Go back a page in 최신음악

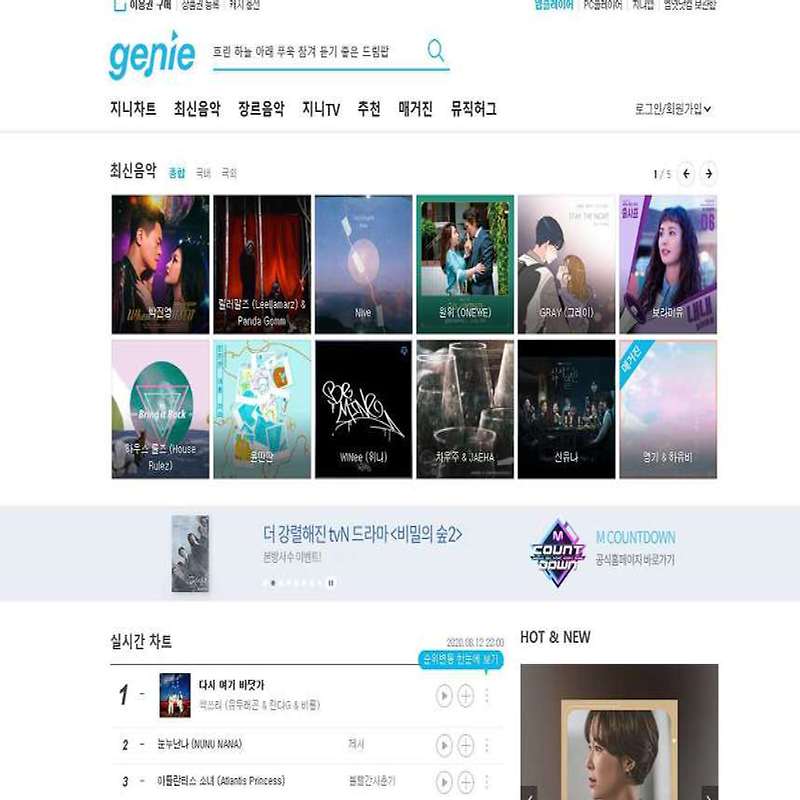(686, 174)
